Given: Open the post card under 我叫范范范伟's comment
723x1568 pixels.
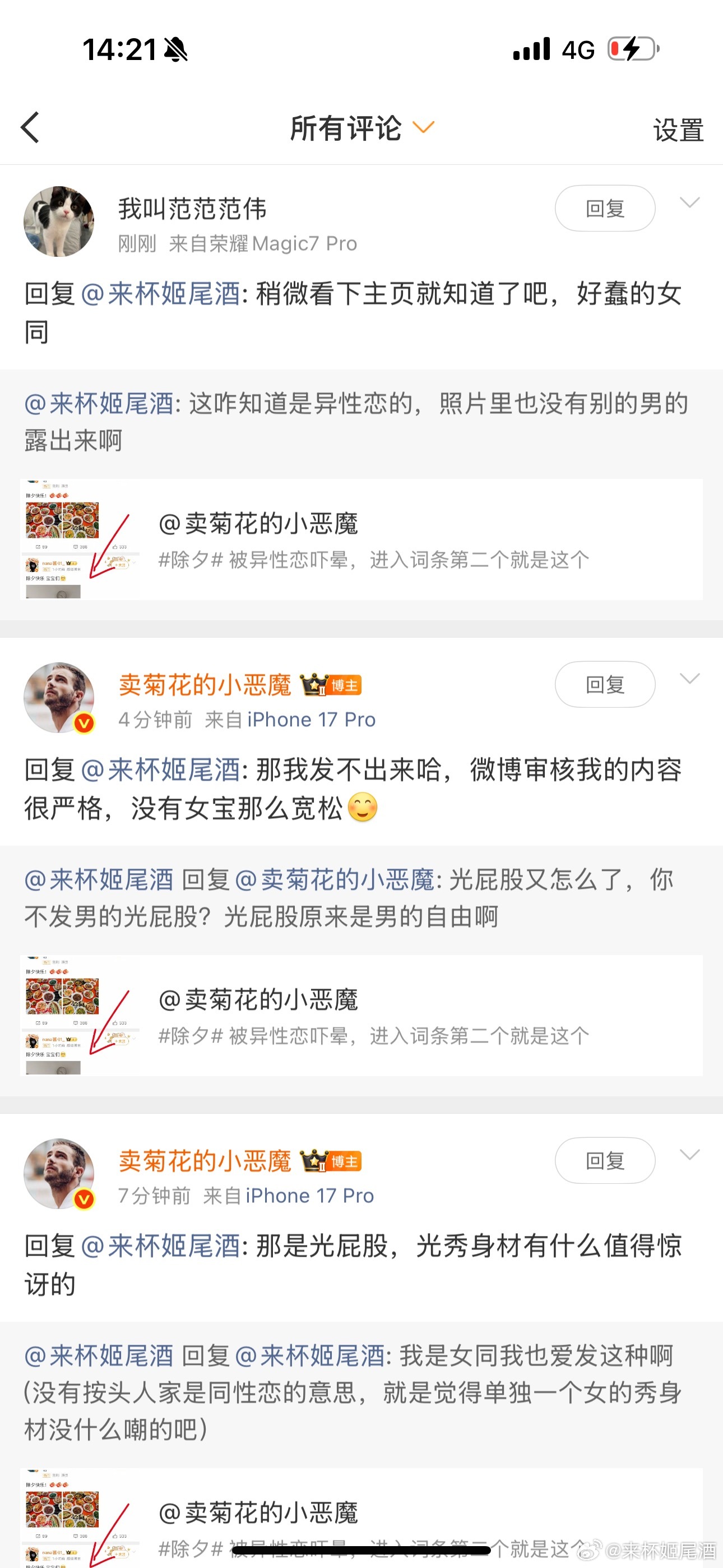Looking at the screenshot, I should pos(361,539).
